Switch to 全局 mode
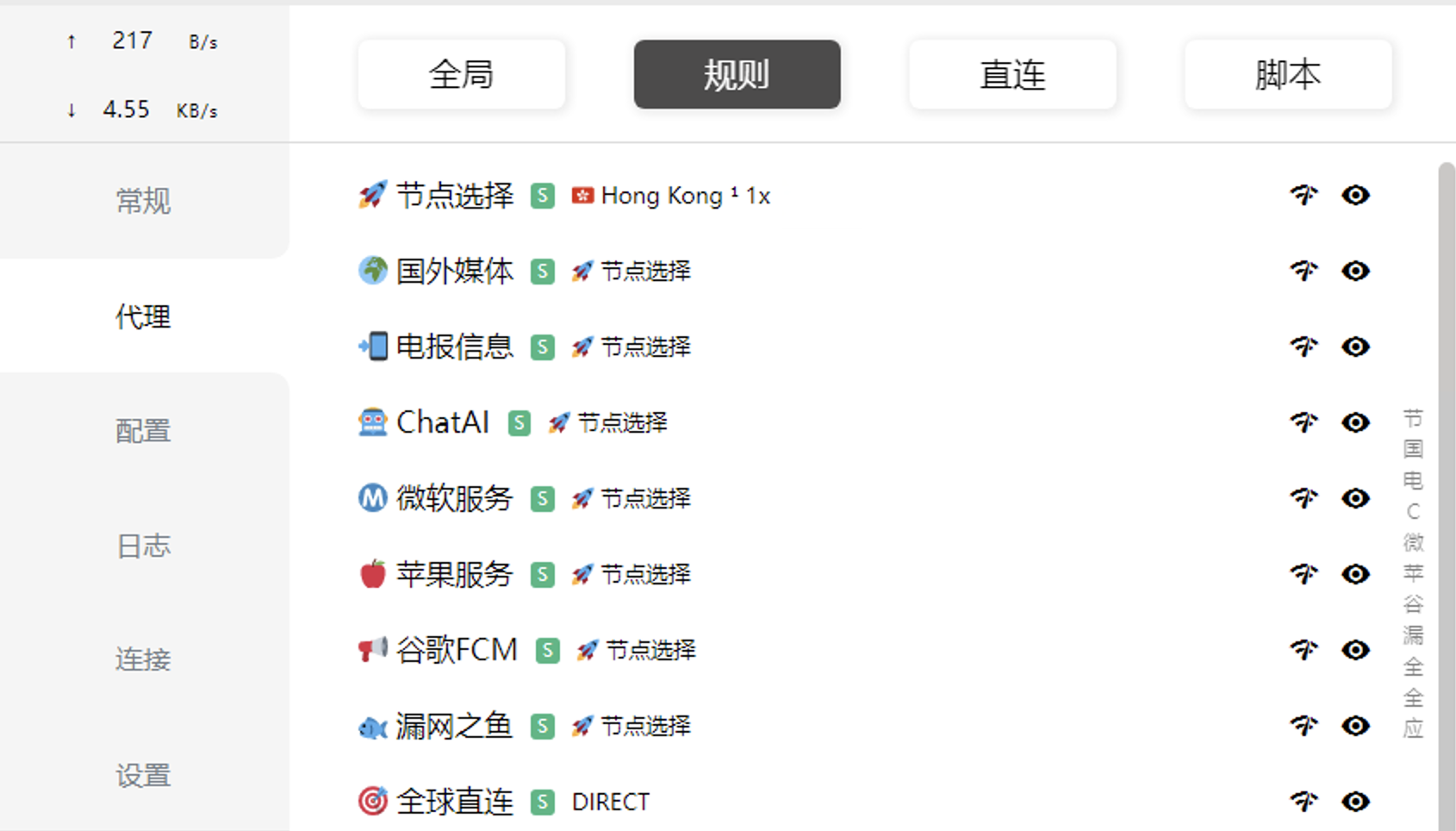This screenshot has width=1456, height=831. tap(461, 74)
